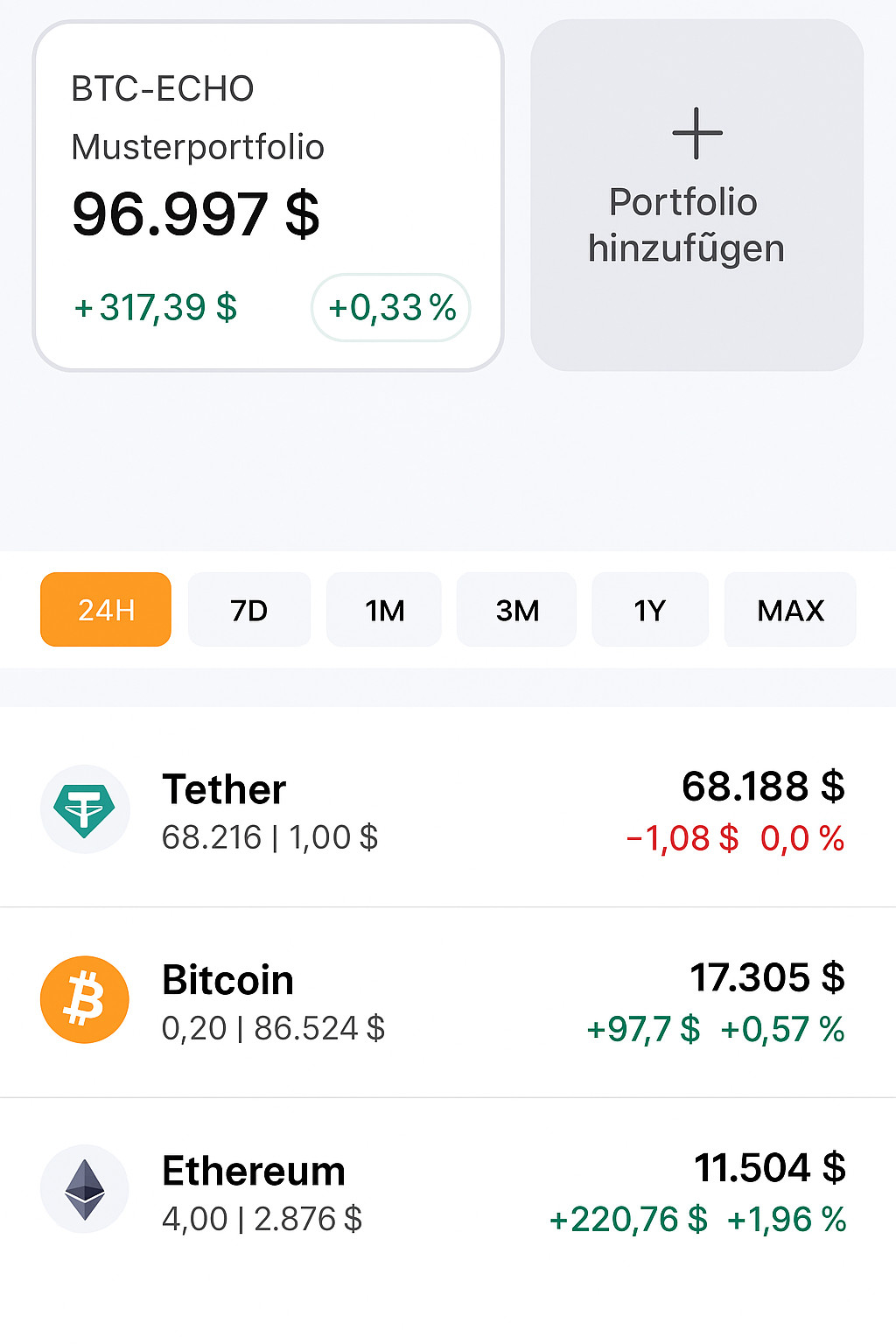Viewport: 896px width, 1344px height.
Task: Switch chart period to 1Y
Action: coord(650,610)
